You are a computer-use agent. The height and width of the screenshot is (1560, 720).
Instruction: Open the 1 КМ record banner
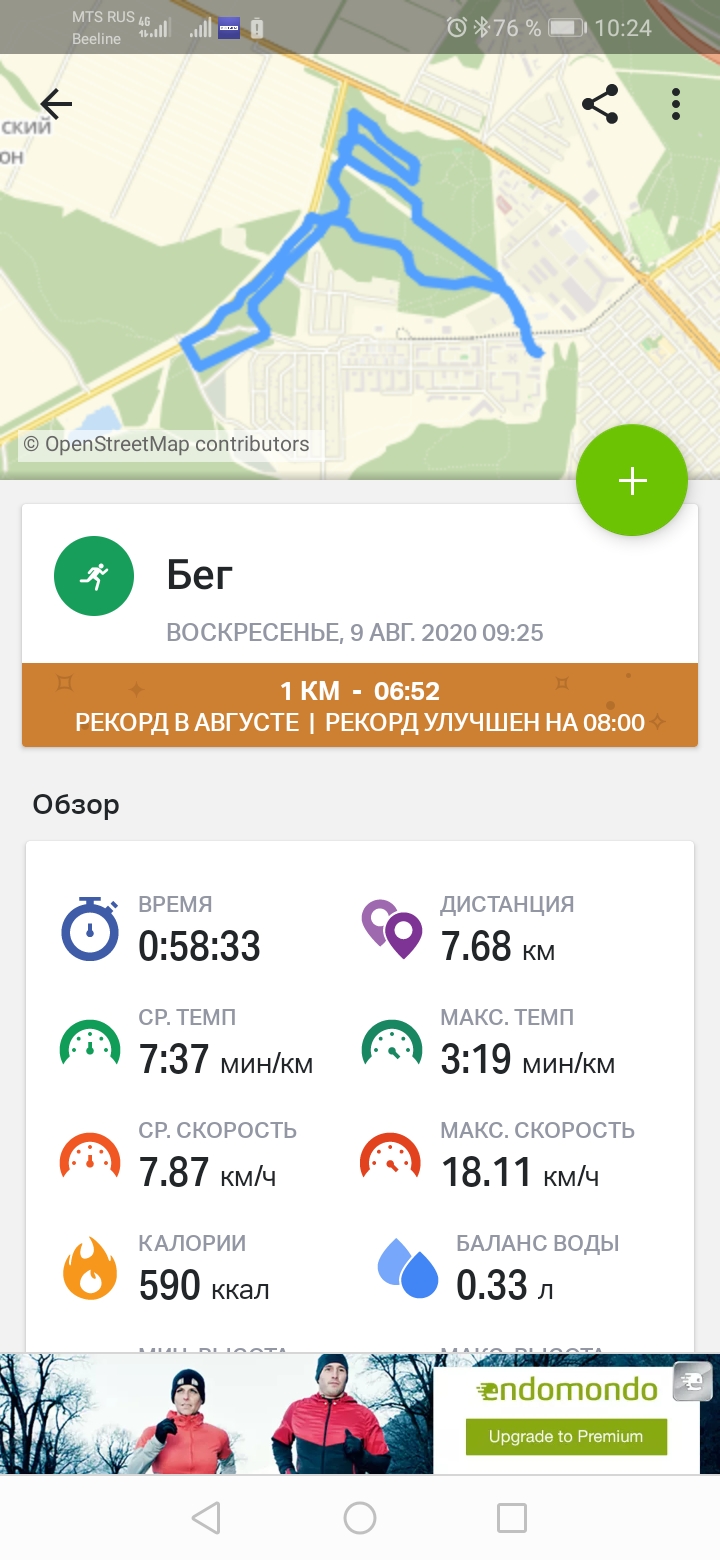(x=360, y=705)
